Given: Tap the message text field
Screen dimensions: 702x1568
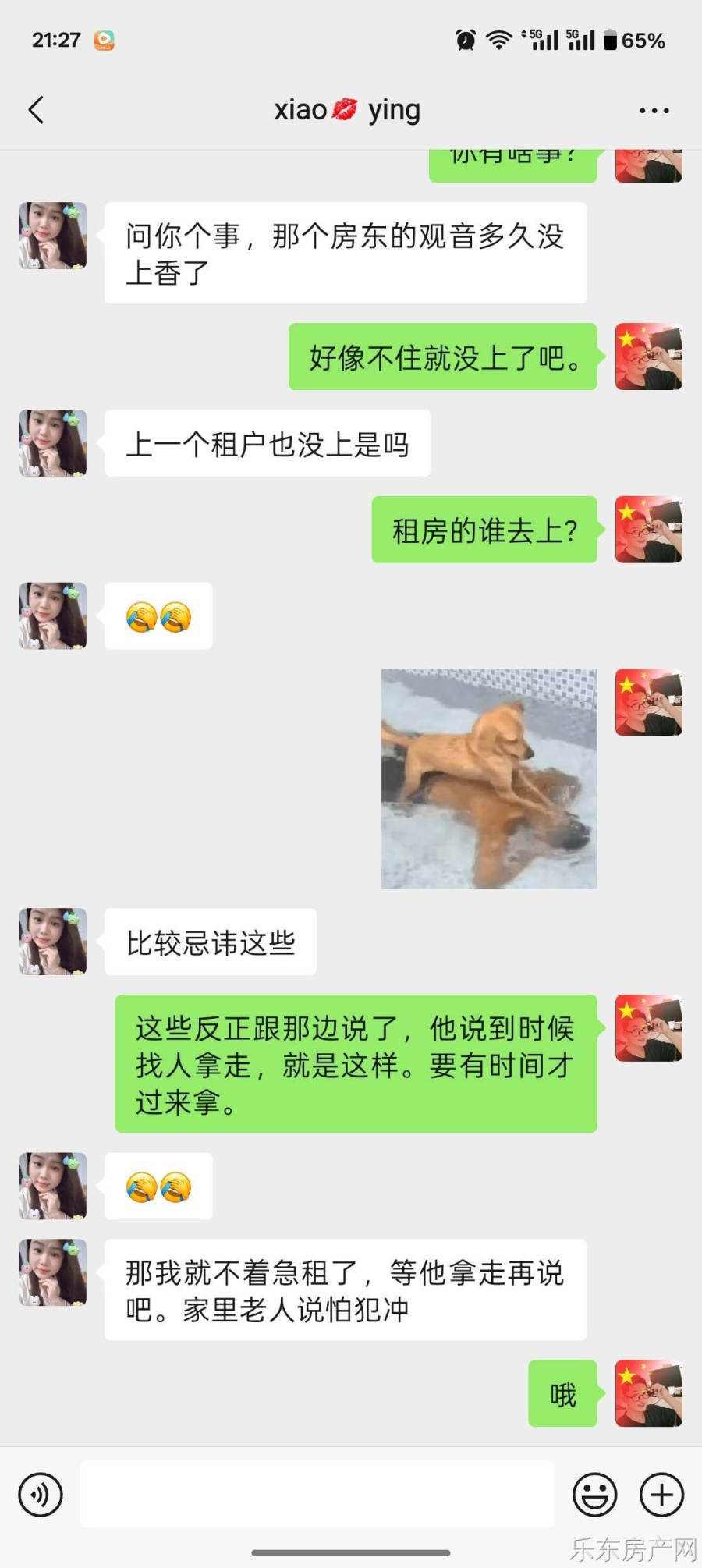Looking at the screenshot, I should pos(317,1495).
